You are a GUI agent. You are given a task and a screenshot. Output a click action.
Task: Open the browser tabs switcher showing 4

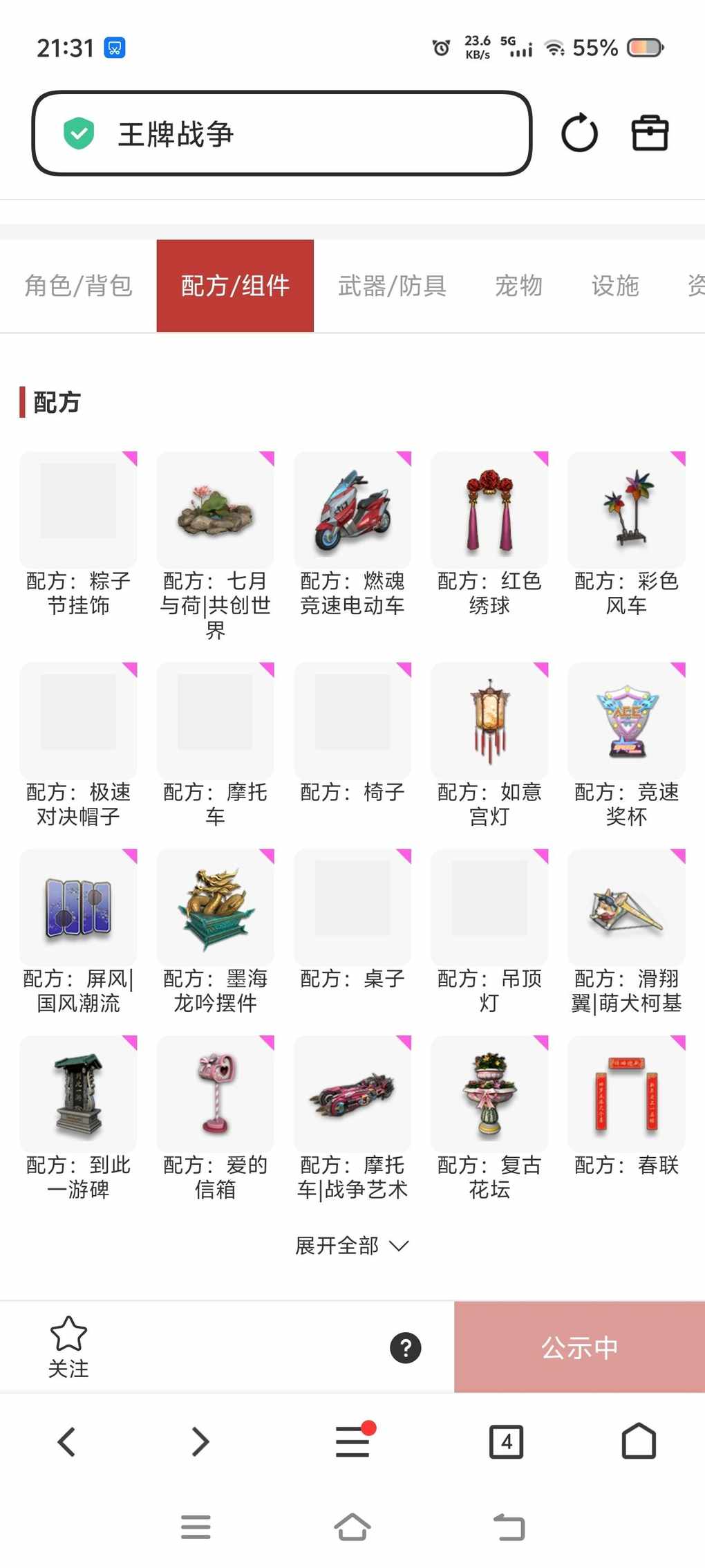coord(506,1442)
